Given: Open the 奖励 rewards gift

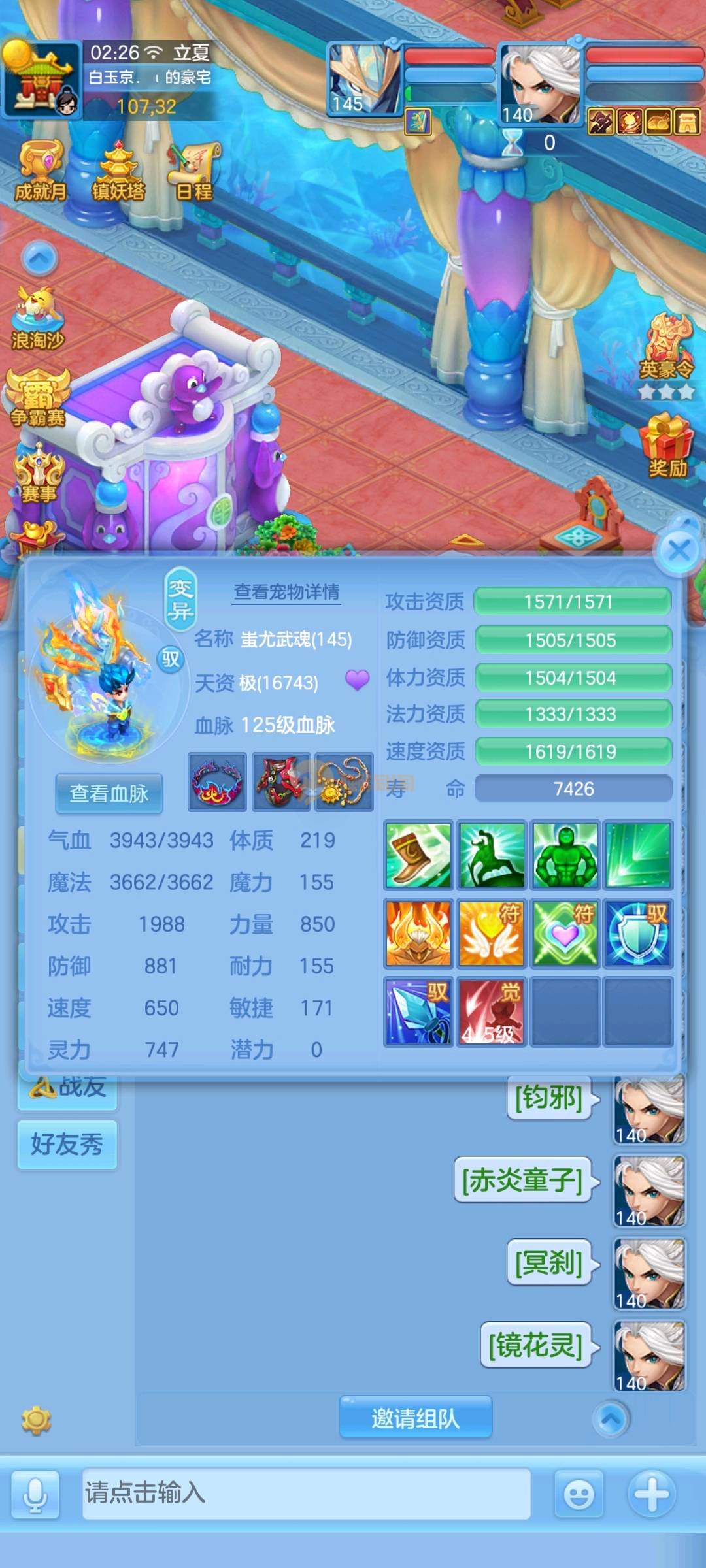Looking at the screenshot, I should 667,448.
